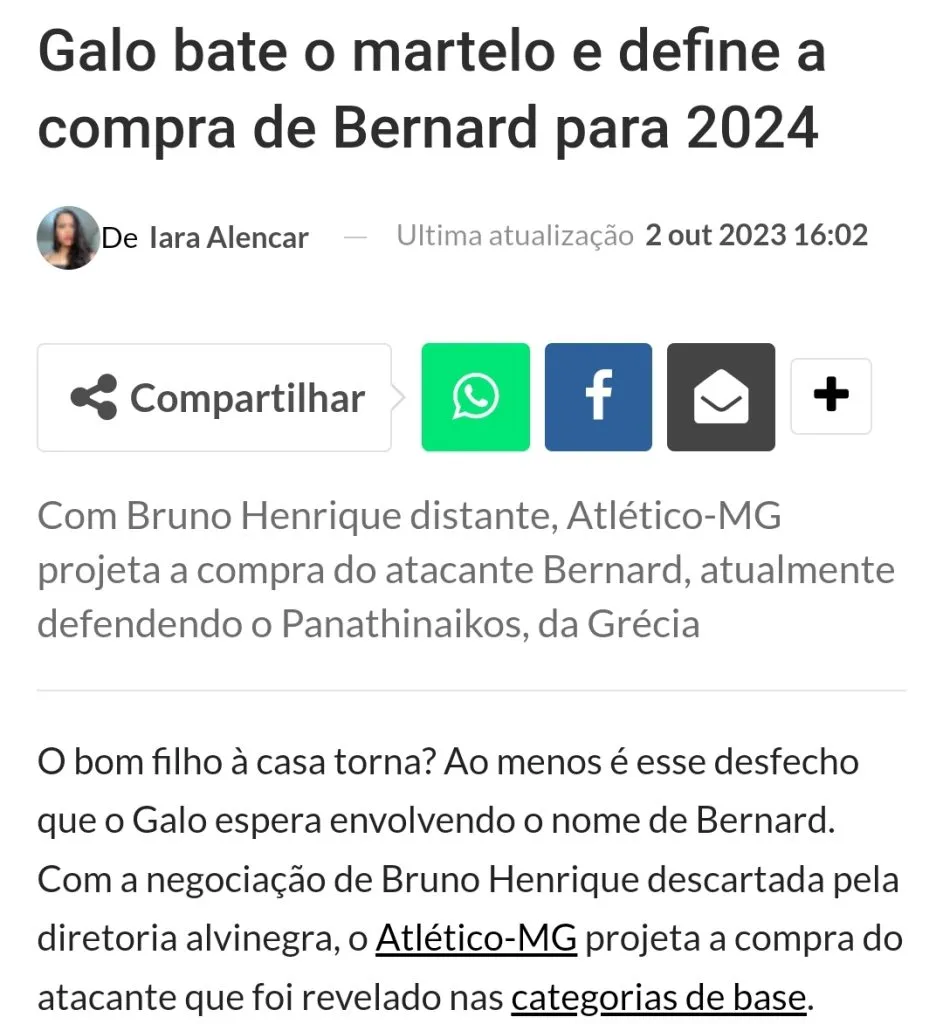Screen dimensions: 943x1024
Task: Expand additional share services via the plus button
Action: tap(830, 396)
